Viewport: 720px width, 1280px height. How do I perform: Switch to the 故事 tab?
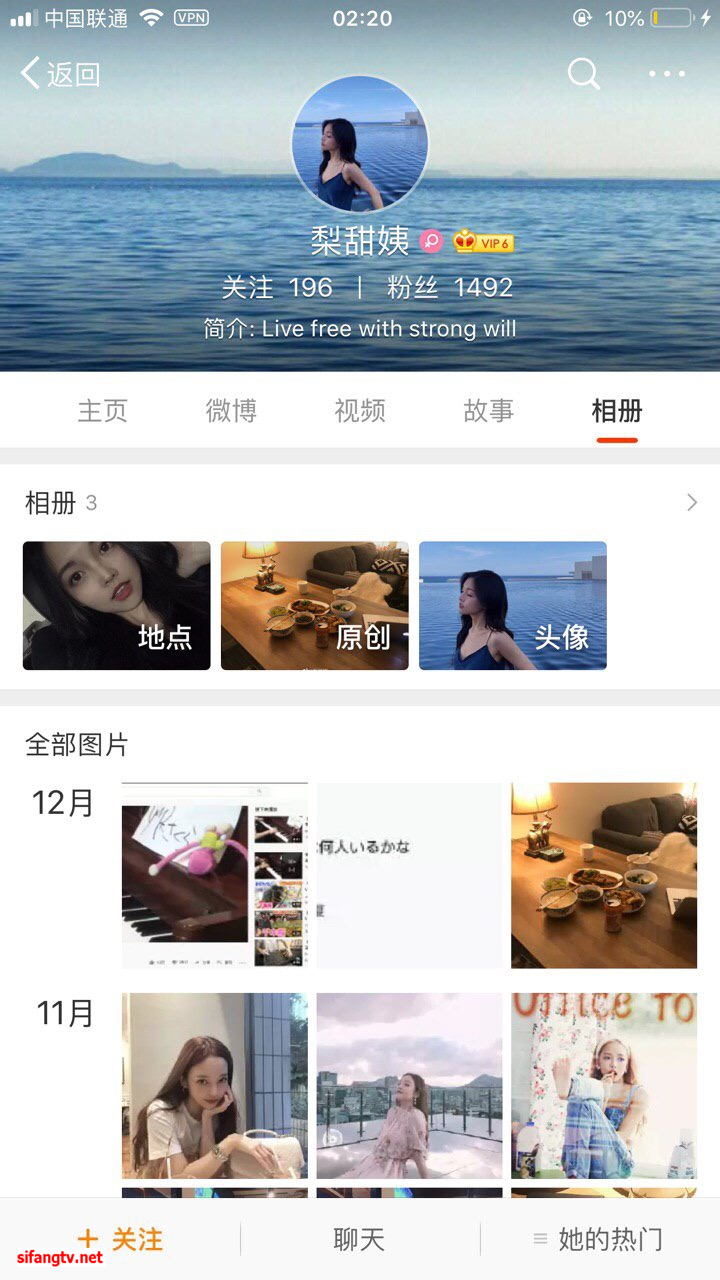click(489, 411)
